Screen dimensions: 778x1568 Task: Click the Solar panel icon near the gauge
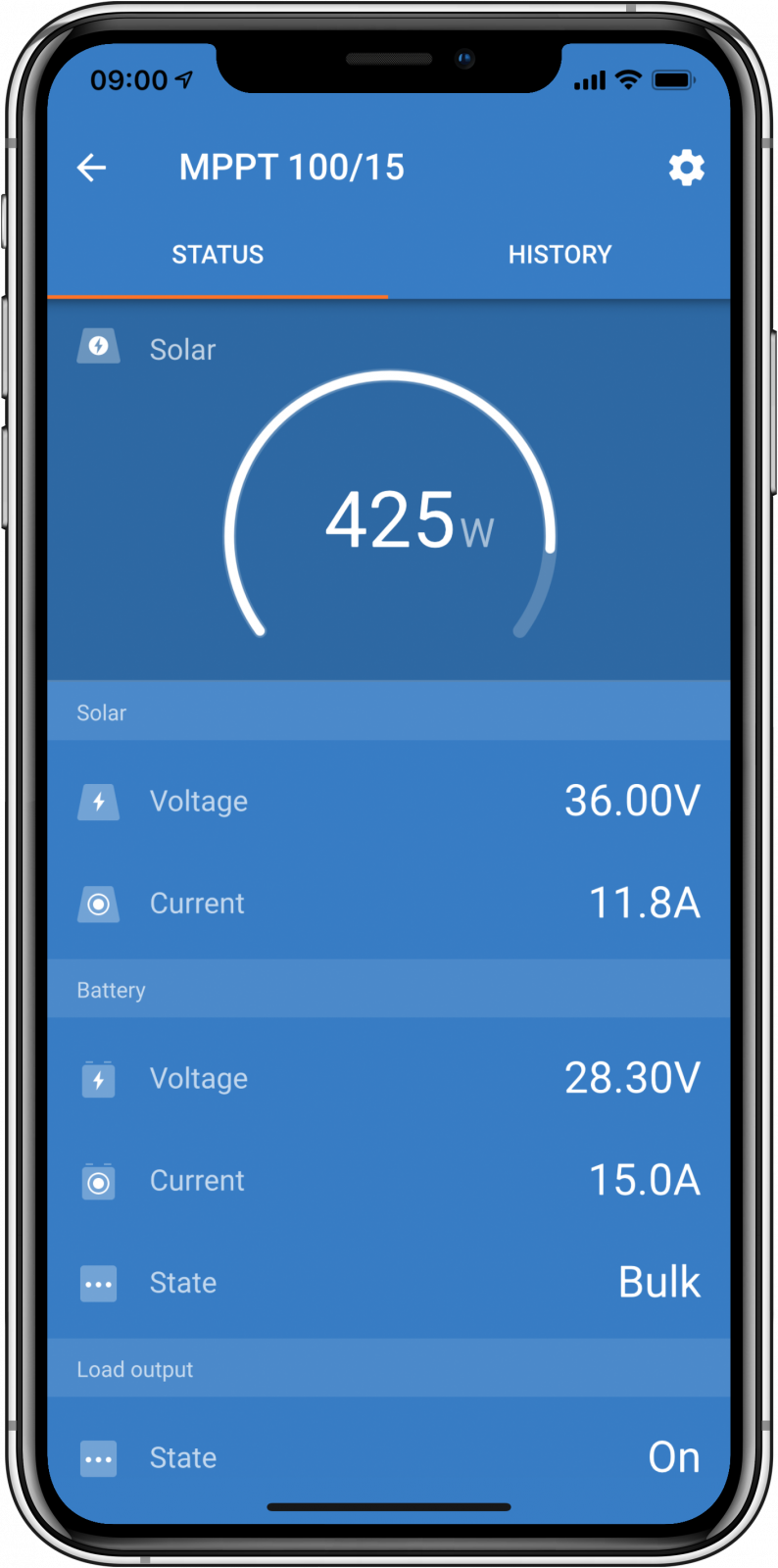[98, 346]
